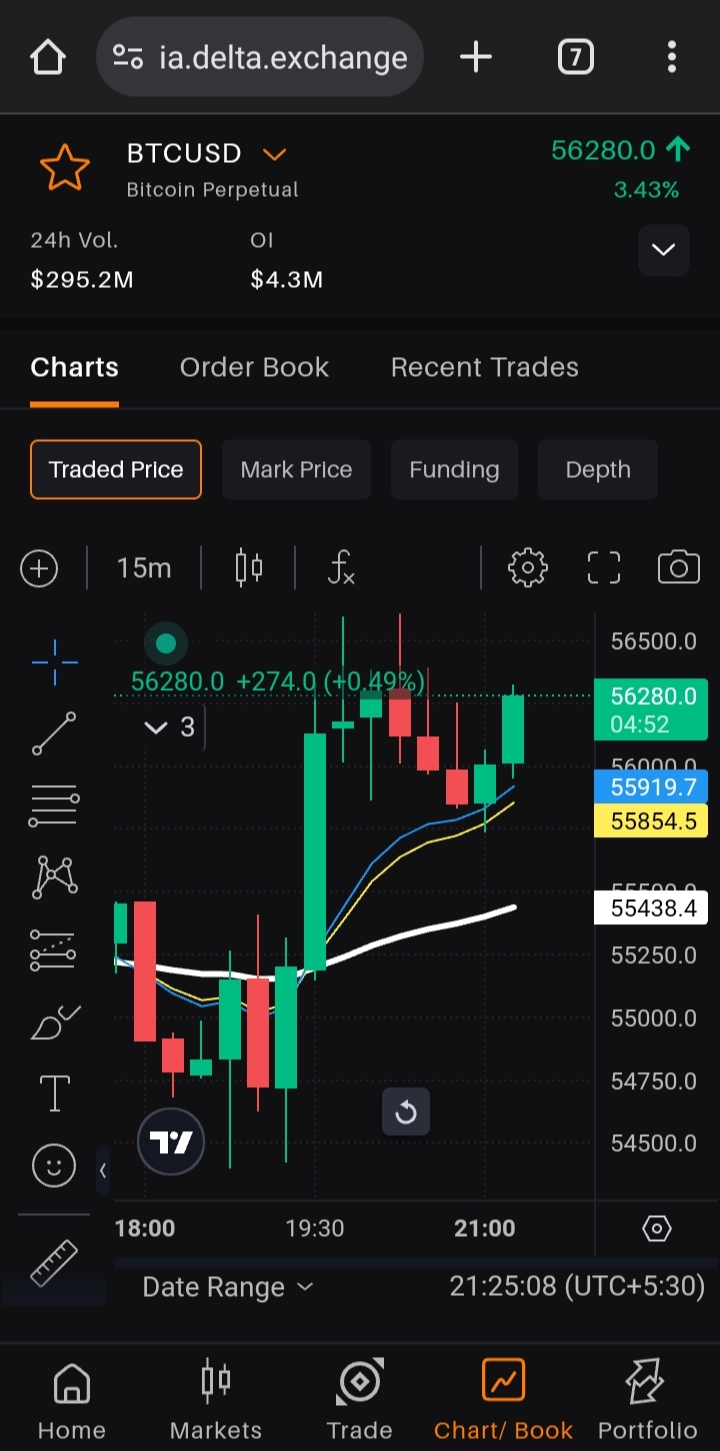Open the Date Range dropdown
This screenshot has width=720, height=1451.
228,1287
